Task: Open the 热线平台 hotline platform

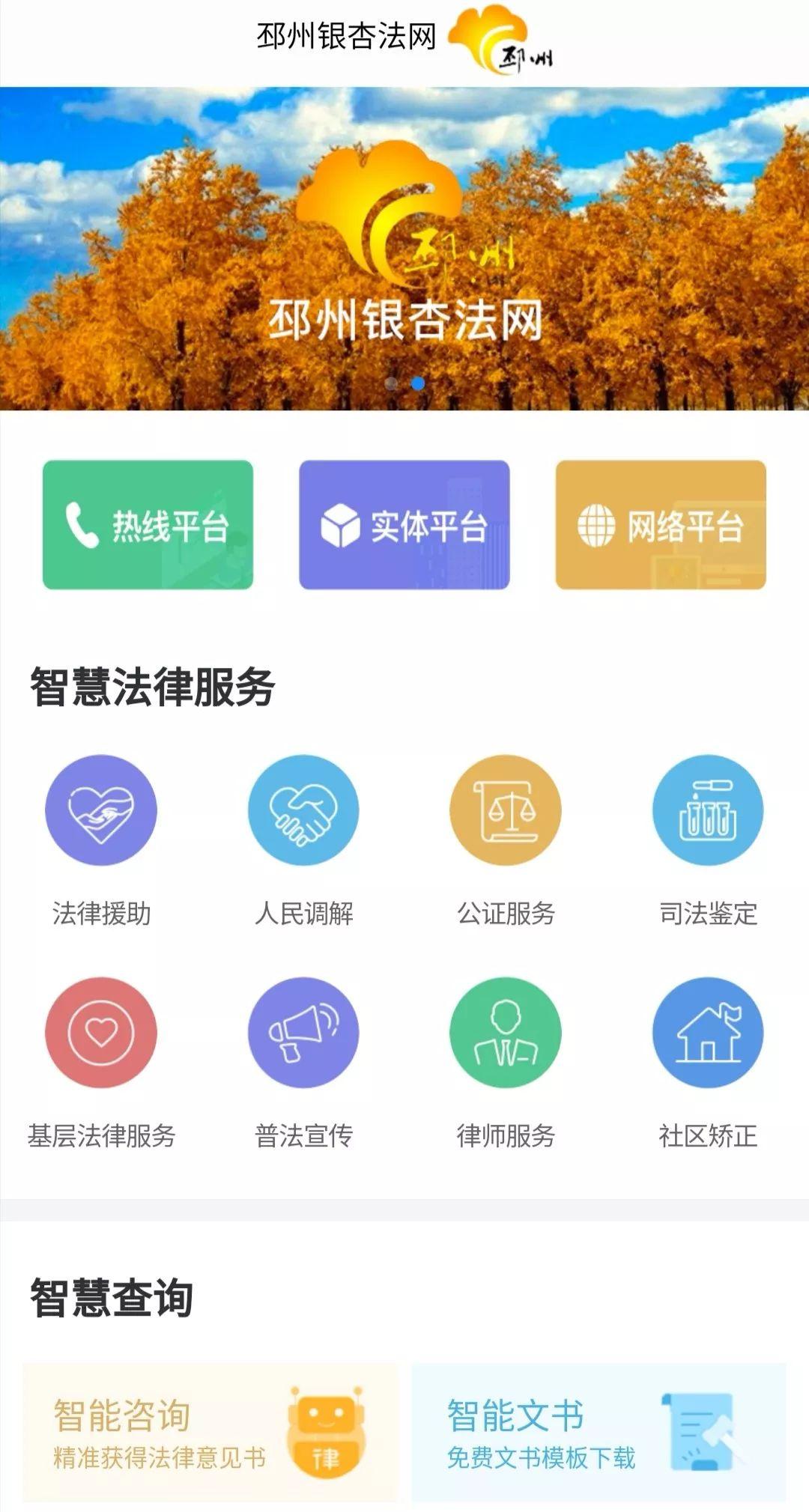Action: point(148,525)
